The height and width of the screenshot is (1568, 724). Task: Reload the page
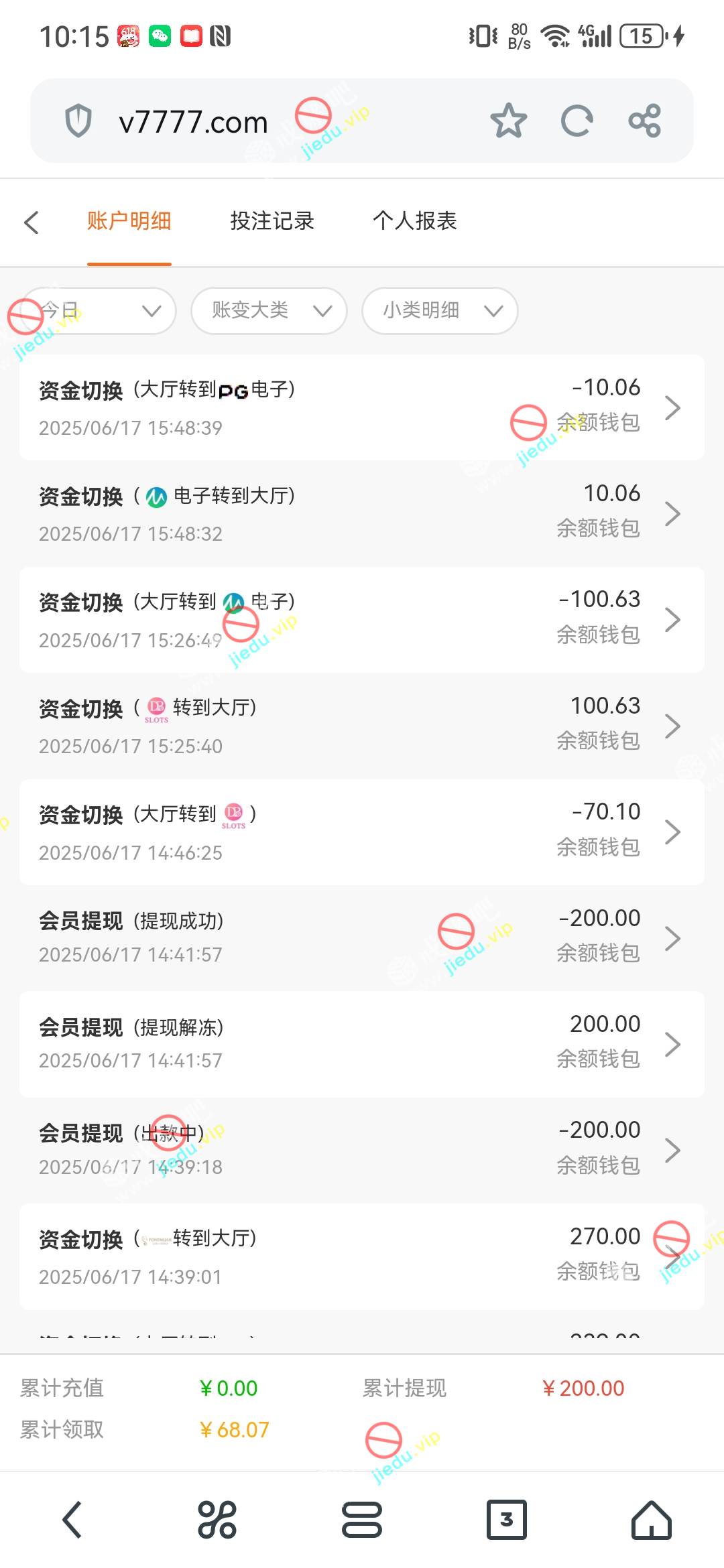point(577,121)
